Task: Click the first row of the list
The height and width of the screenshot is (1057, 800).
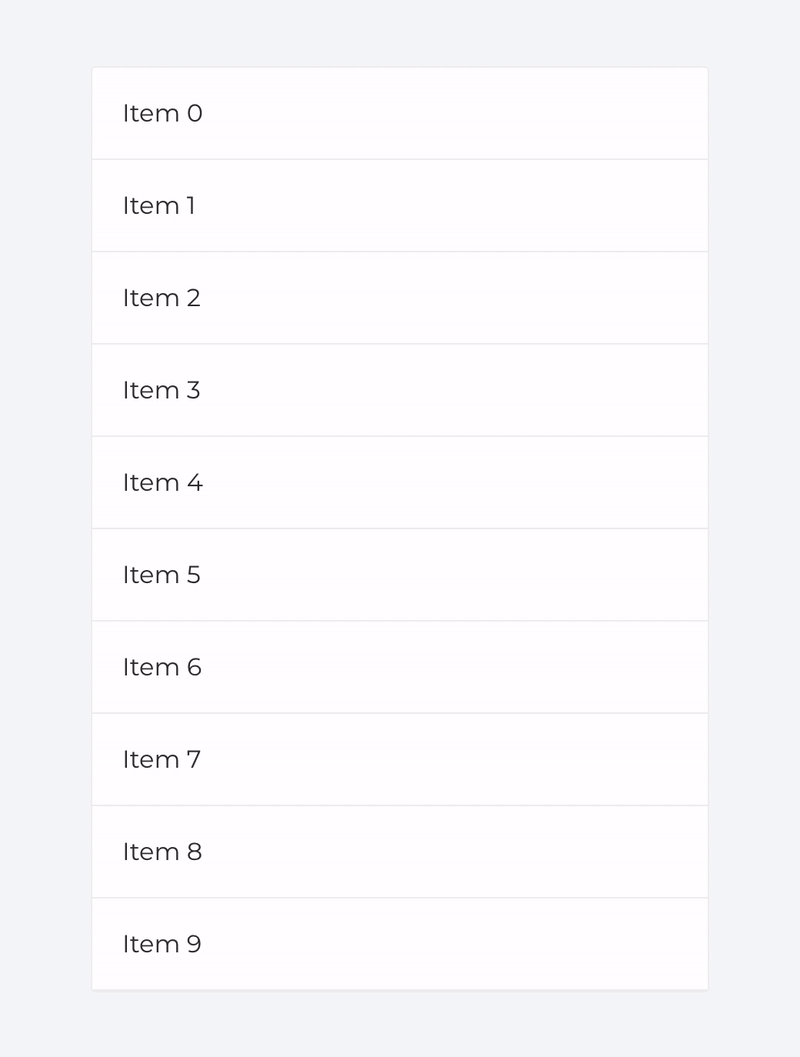Action: 400,113
